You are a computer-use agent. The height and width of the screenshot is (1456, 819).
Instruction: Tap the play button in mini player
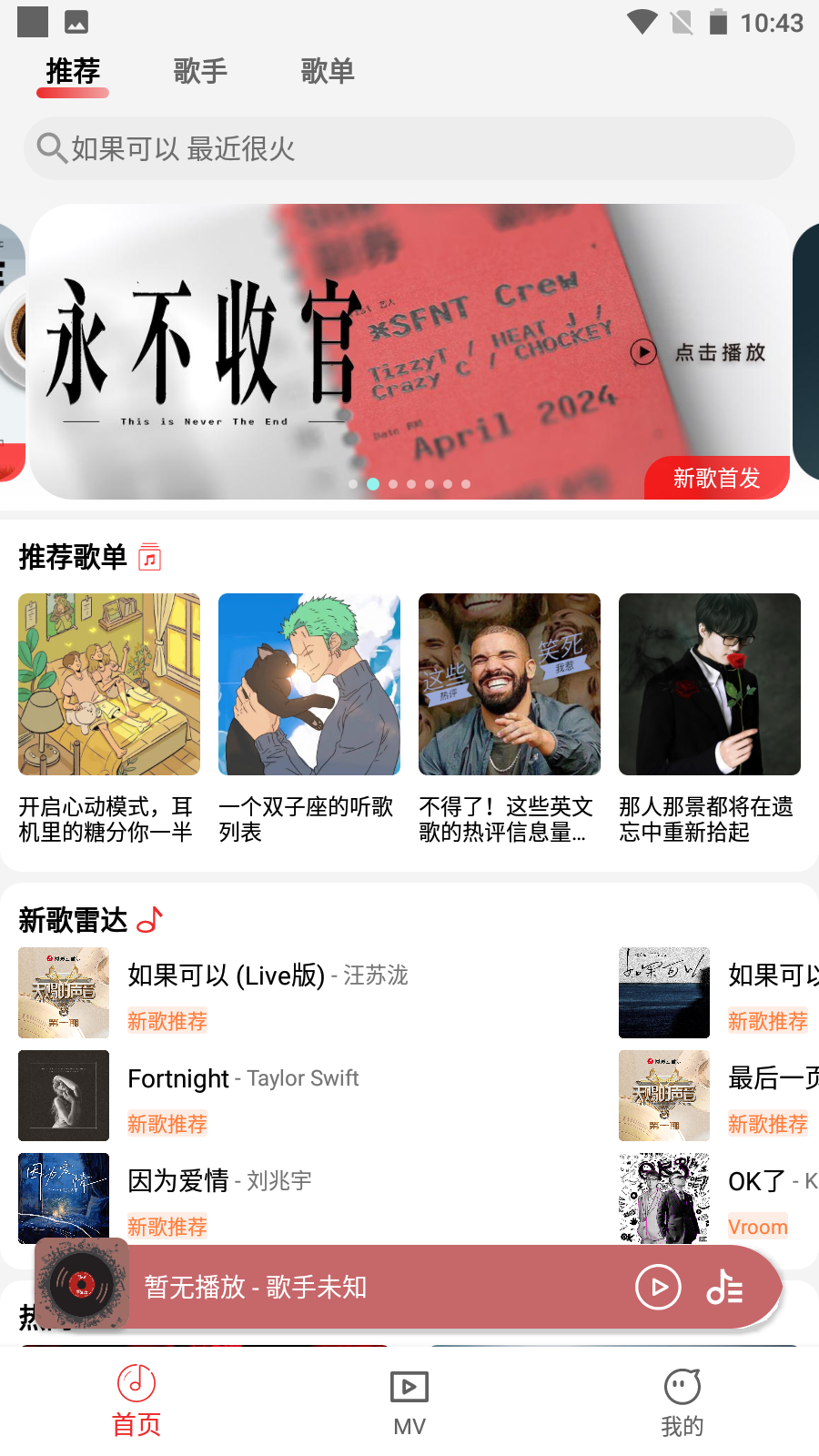click(658, 1287)
